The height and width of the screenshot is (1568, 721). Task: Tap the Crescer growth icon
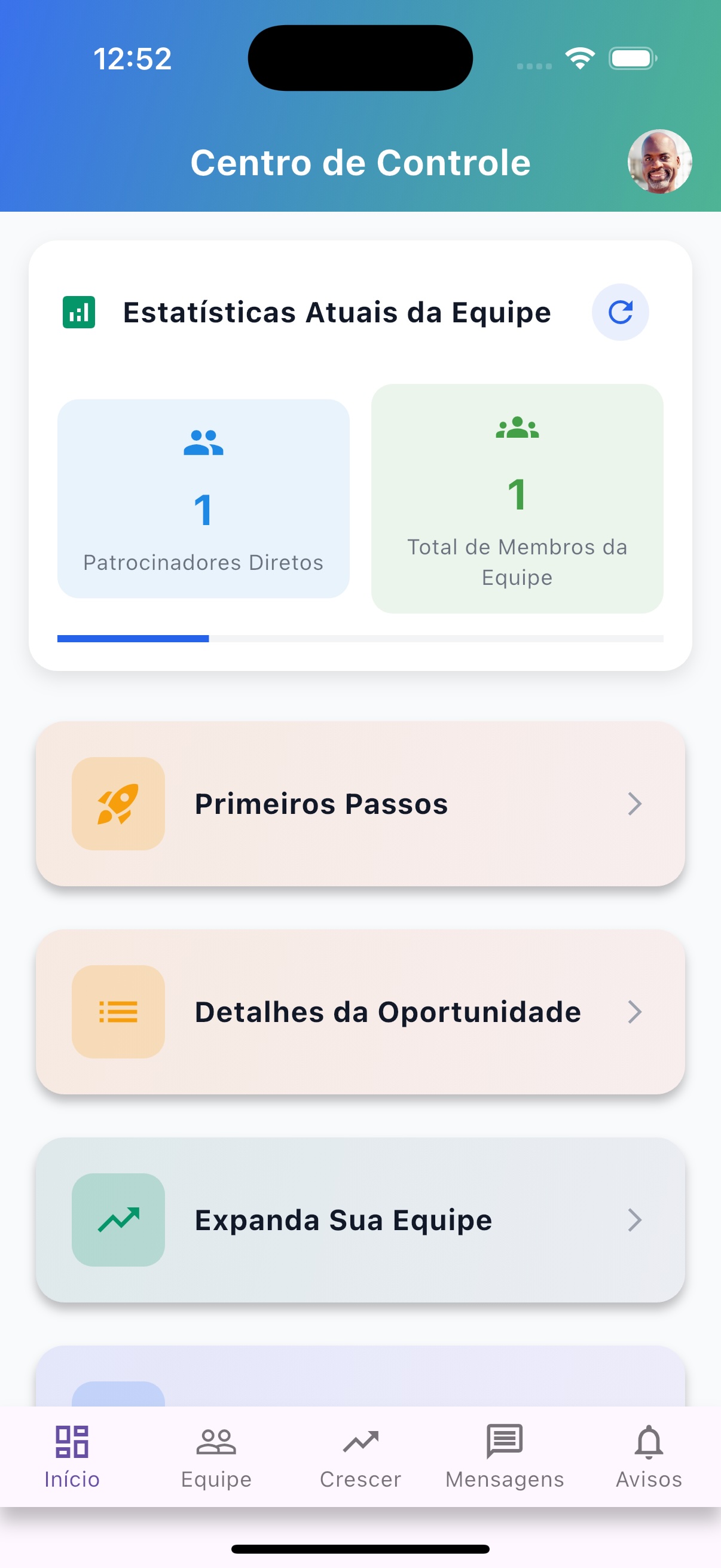coord(360,1441)
